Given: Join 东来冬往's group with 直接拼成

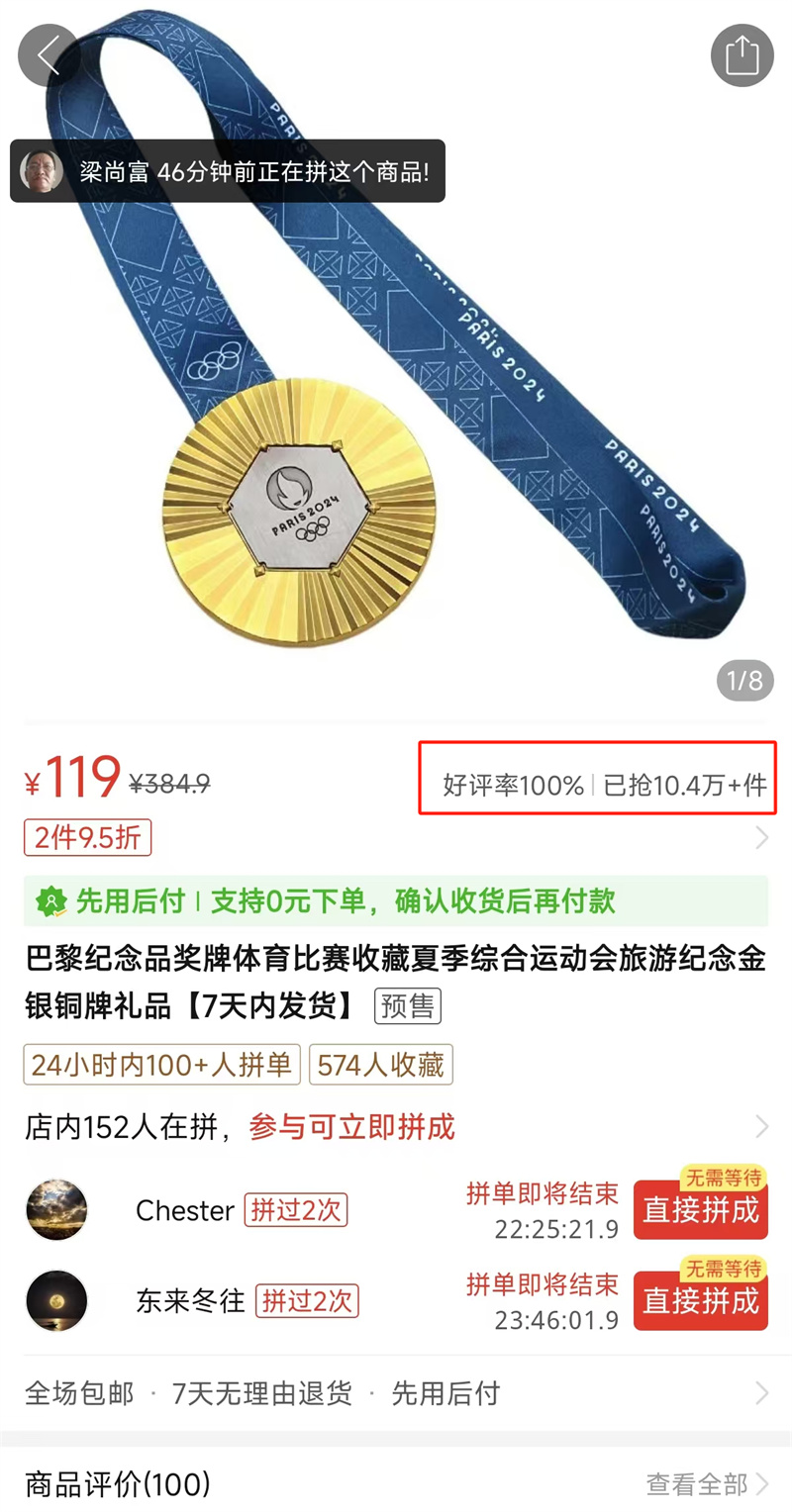Looking at the screenshot, I should tap(700, 1300).
